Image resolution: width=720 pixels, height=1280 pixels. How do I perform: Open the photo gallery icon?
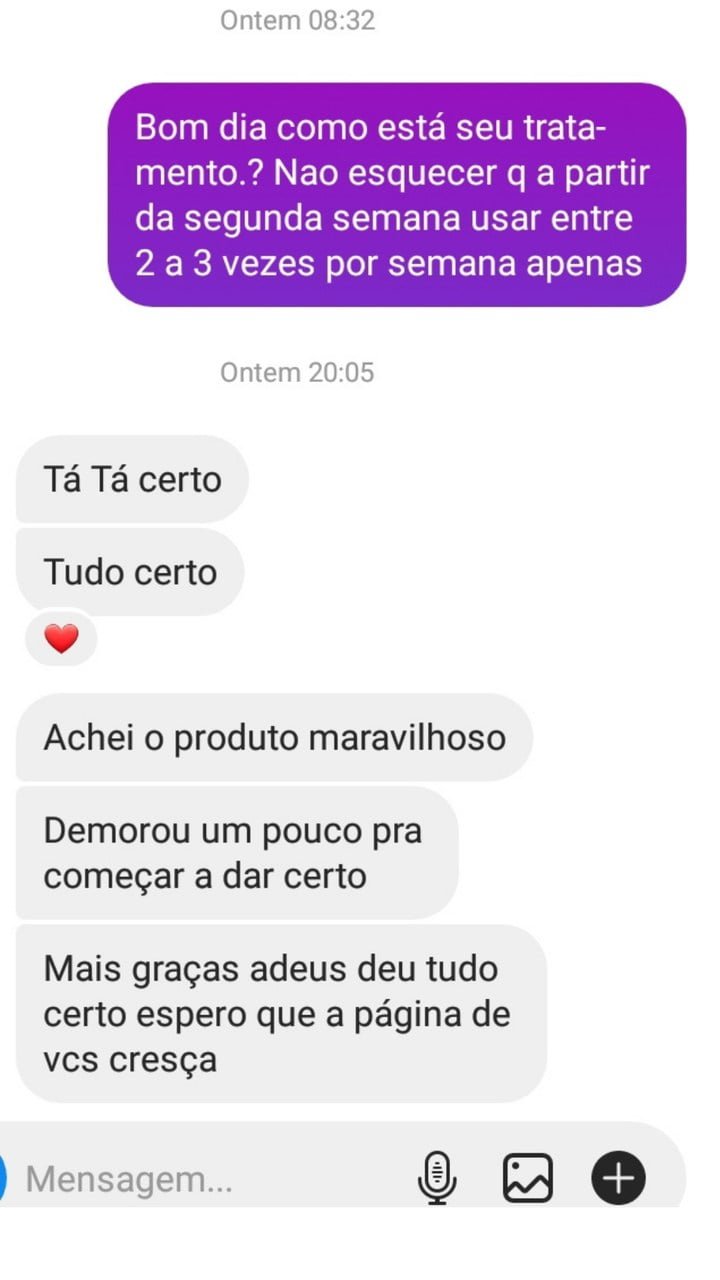pyautogui.click(x=527, y=1178)
